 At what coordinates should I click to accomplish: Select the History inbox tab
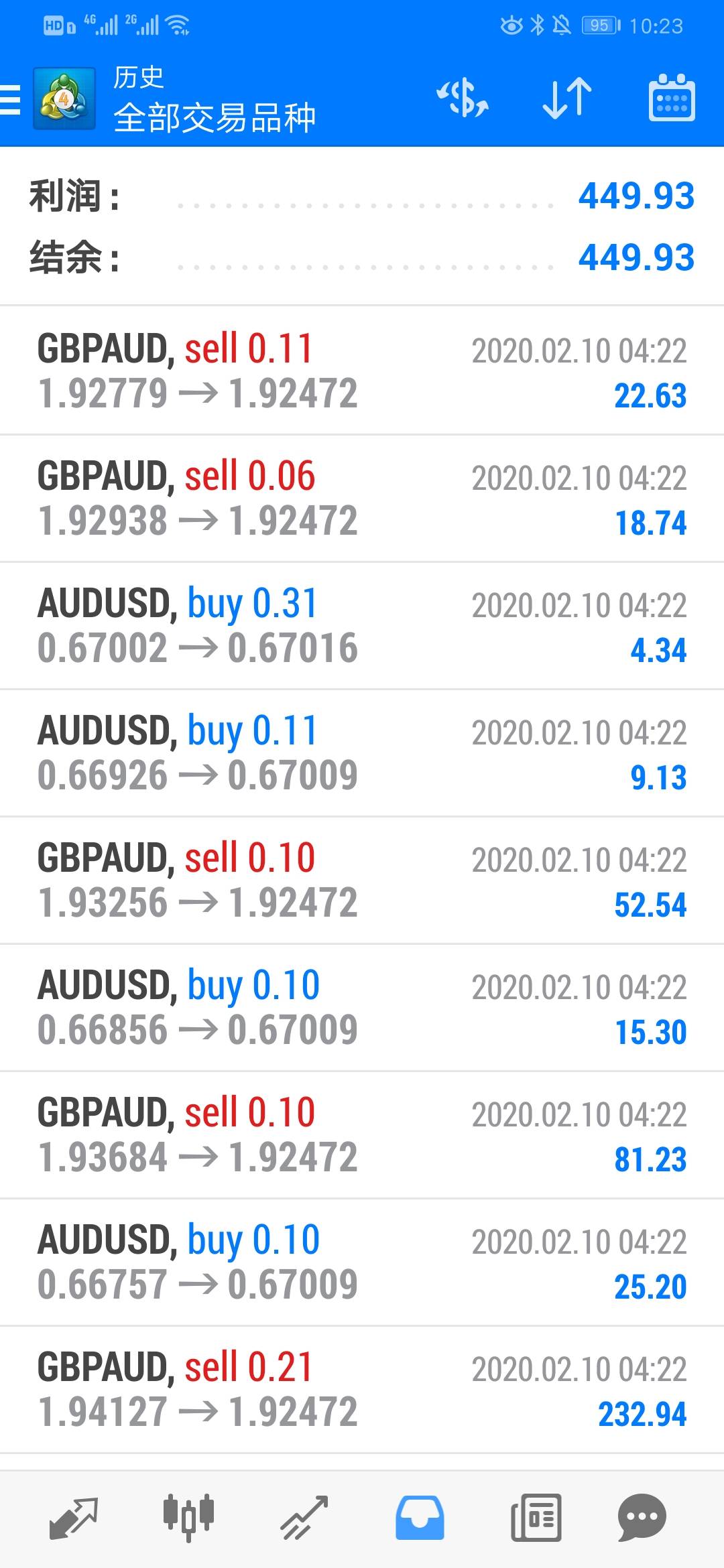click(420, 1517)
